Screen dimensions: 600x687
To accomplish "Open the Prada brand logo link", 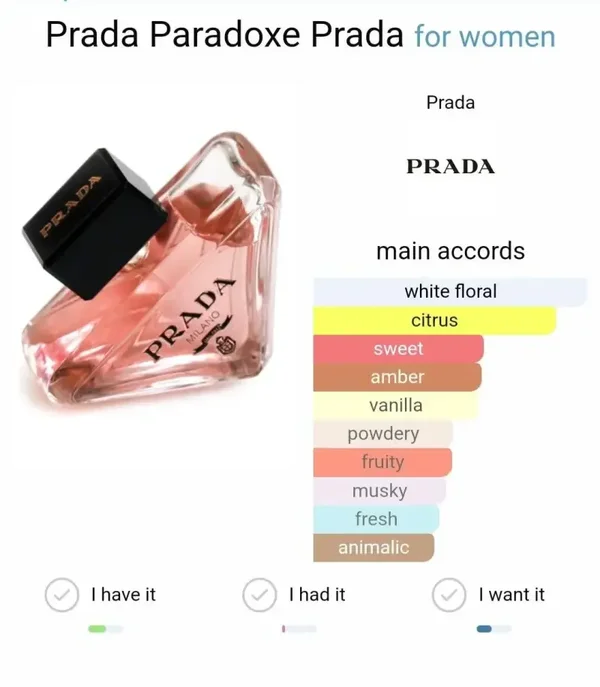I will click(450, 167).
